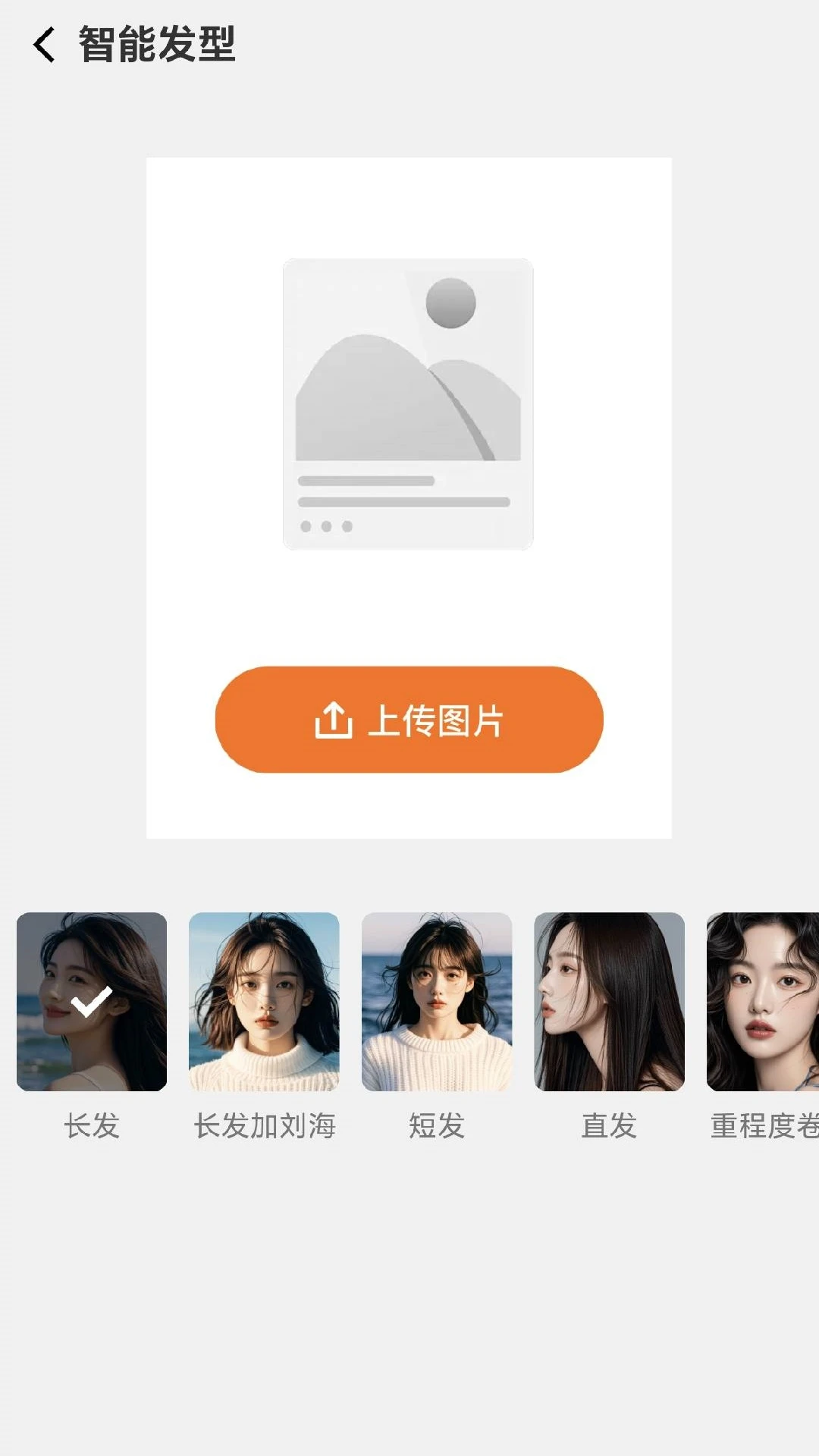Tap the 短发 label under its thumbnail
Screen dimensions: 819x1456
click(437, 1128)
